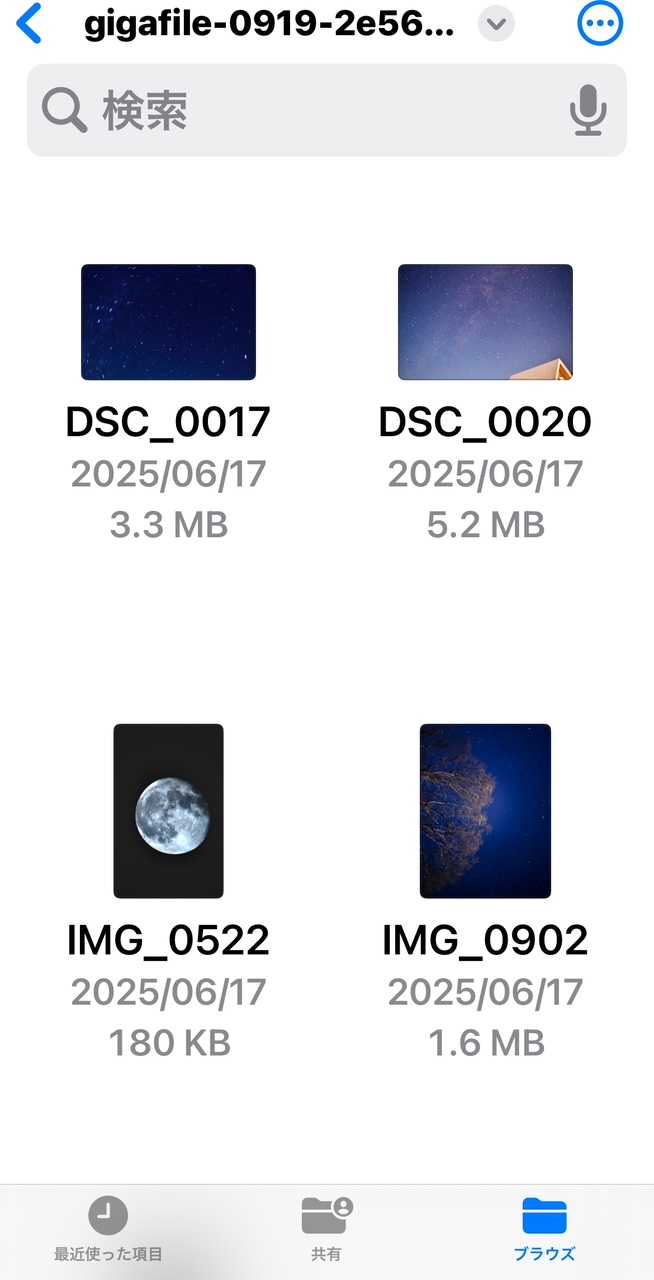Open the DSC_0017 starry sky file

pyautogui.click(x=168, y=322)
